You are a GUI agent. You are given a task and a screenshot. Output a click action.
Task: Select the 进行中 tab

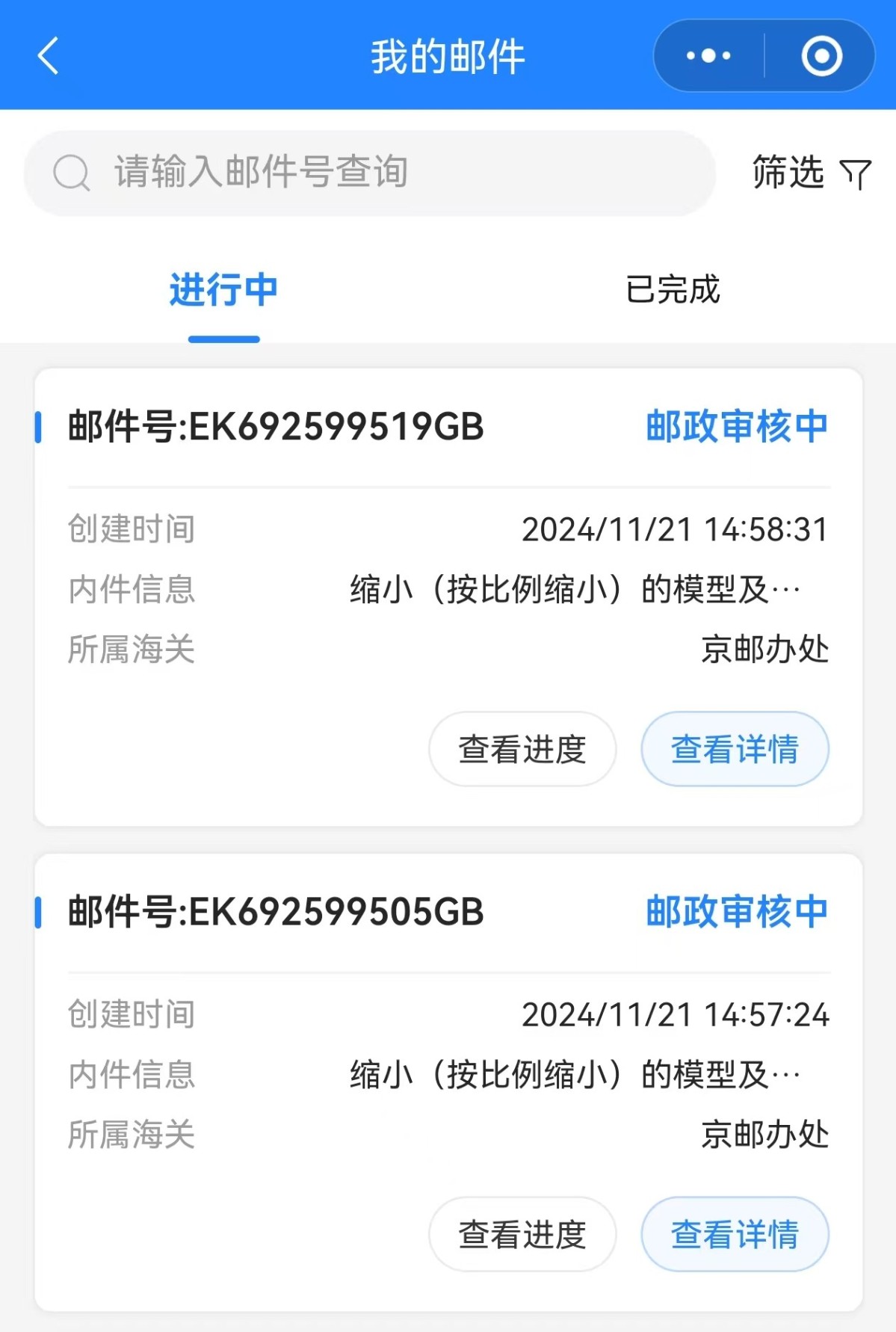[x=223, y=289]
